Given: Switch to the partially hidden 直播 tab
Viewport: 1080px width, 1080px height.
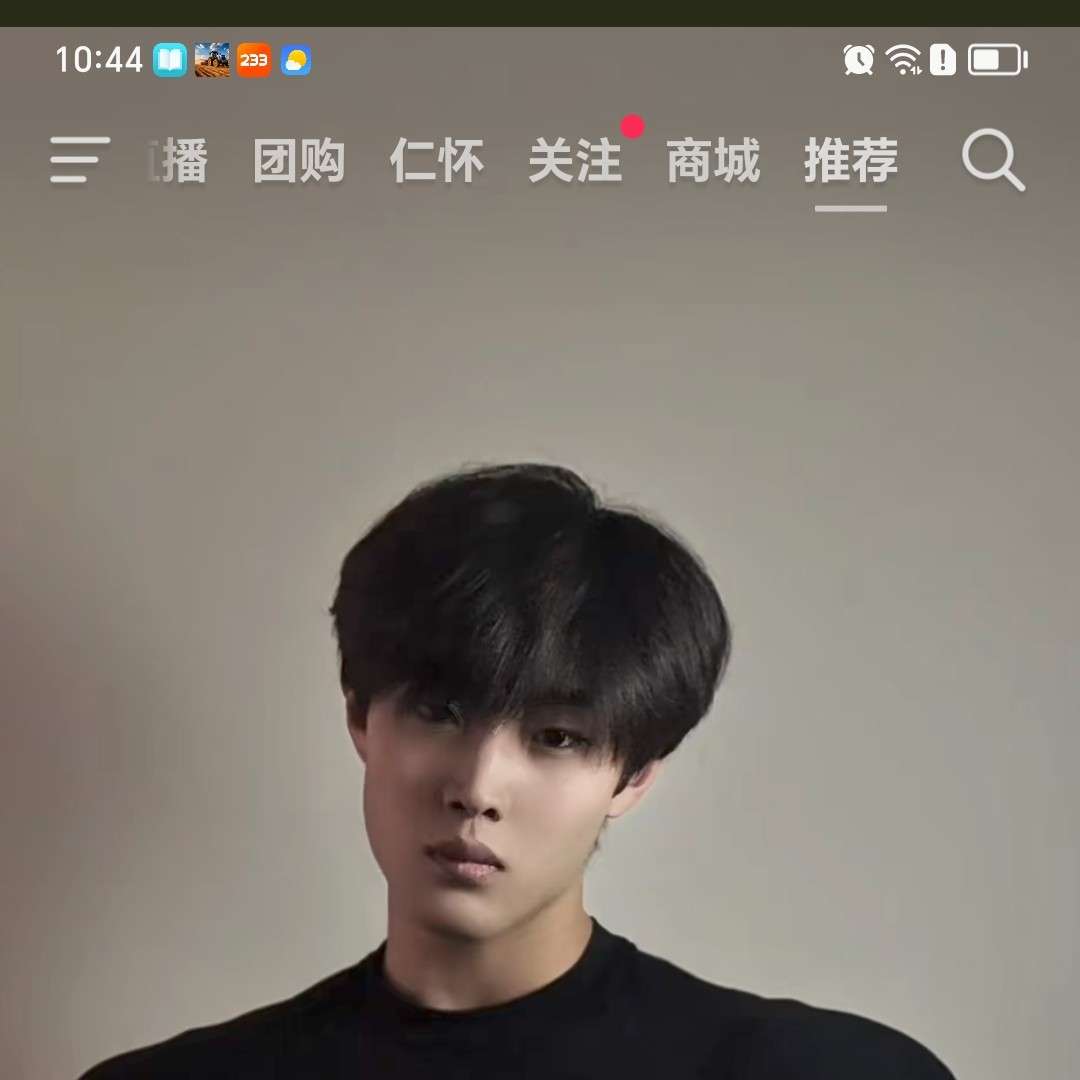Looking at the screenshot, I should pyautogui.click(x=180, y=162).
